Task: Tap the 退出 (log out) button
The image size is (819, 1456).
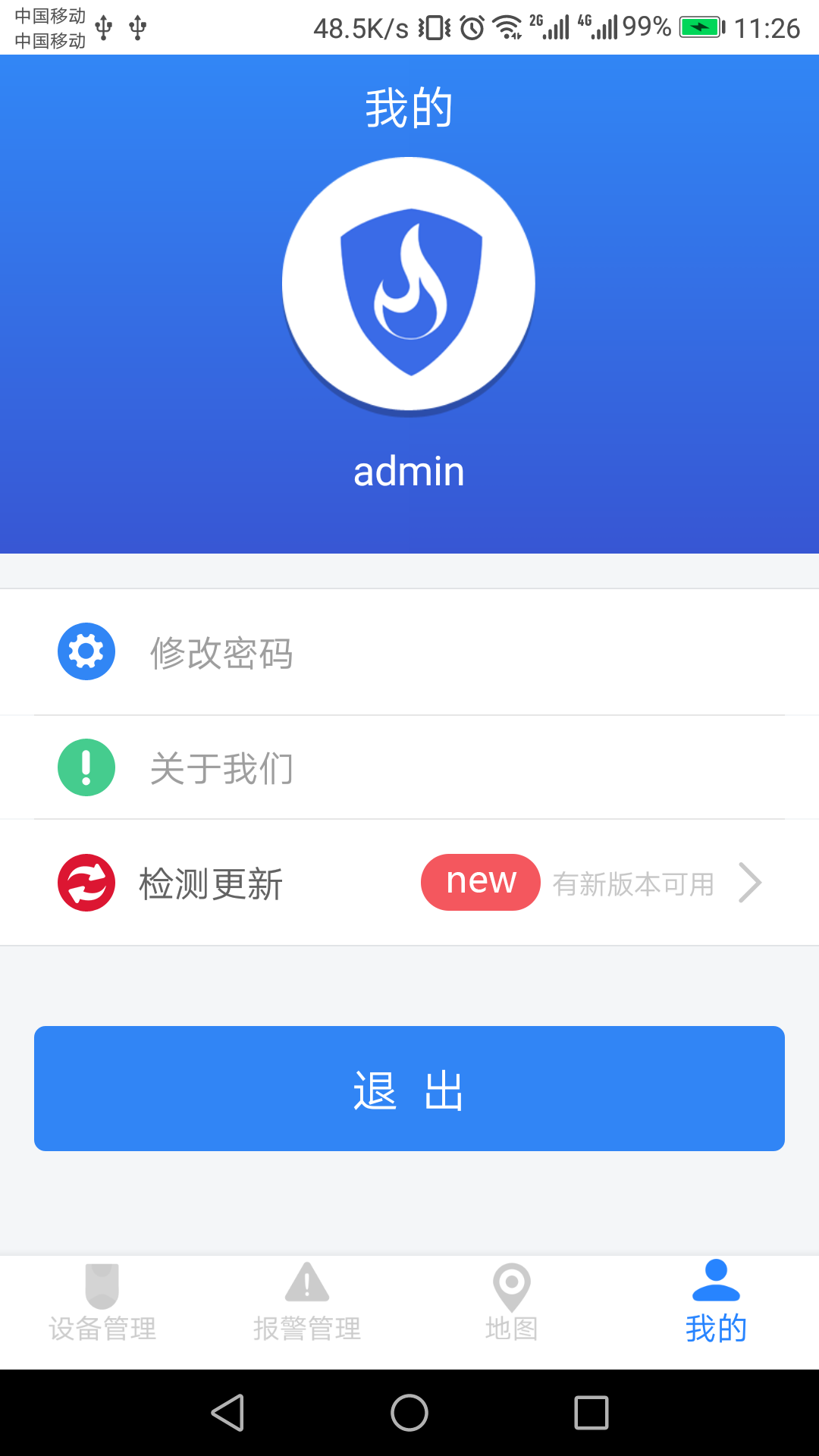Action: 409,1088
